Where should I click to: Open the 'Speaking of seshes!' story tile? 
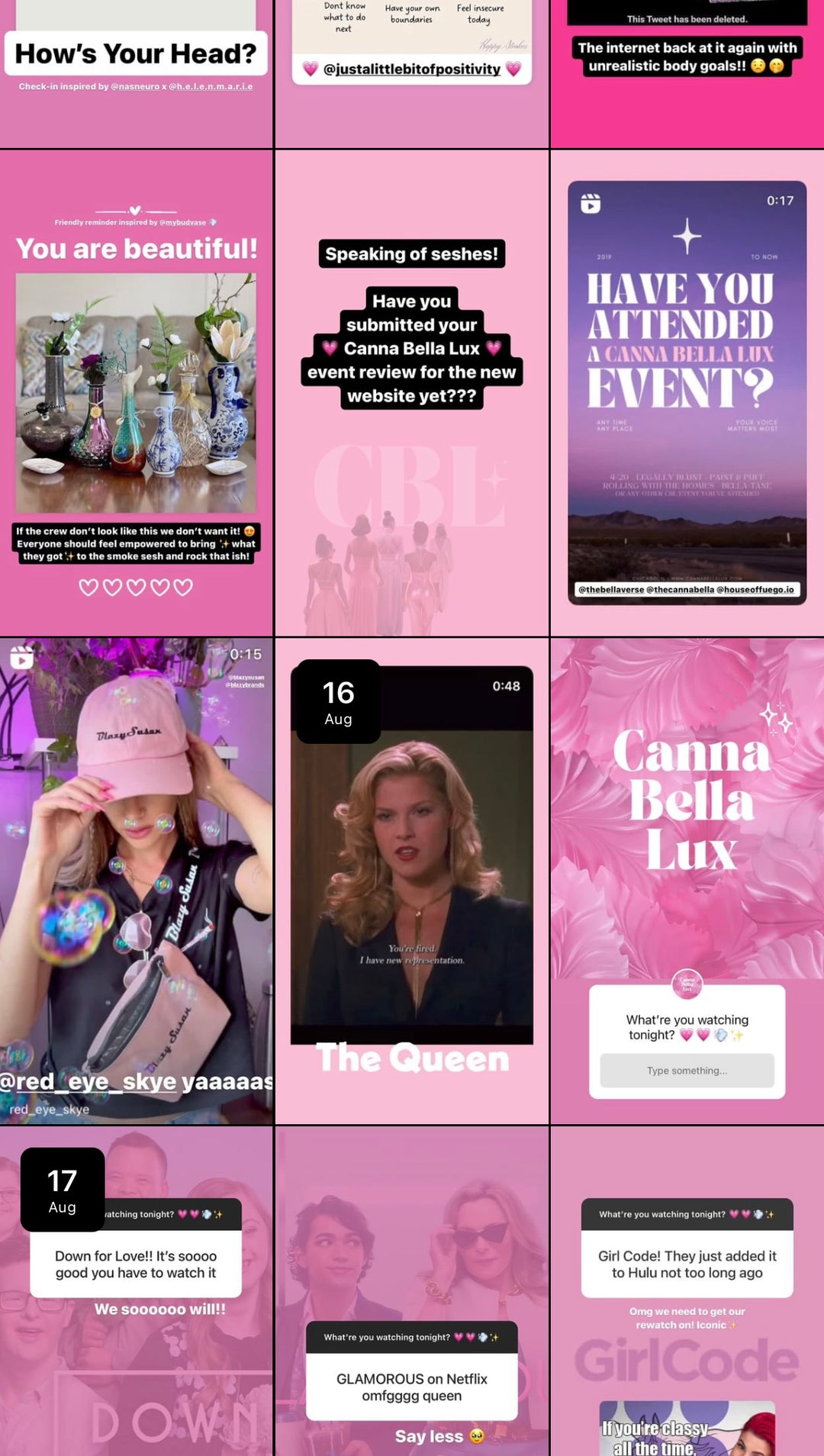[x=411, y=393]
